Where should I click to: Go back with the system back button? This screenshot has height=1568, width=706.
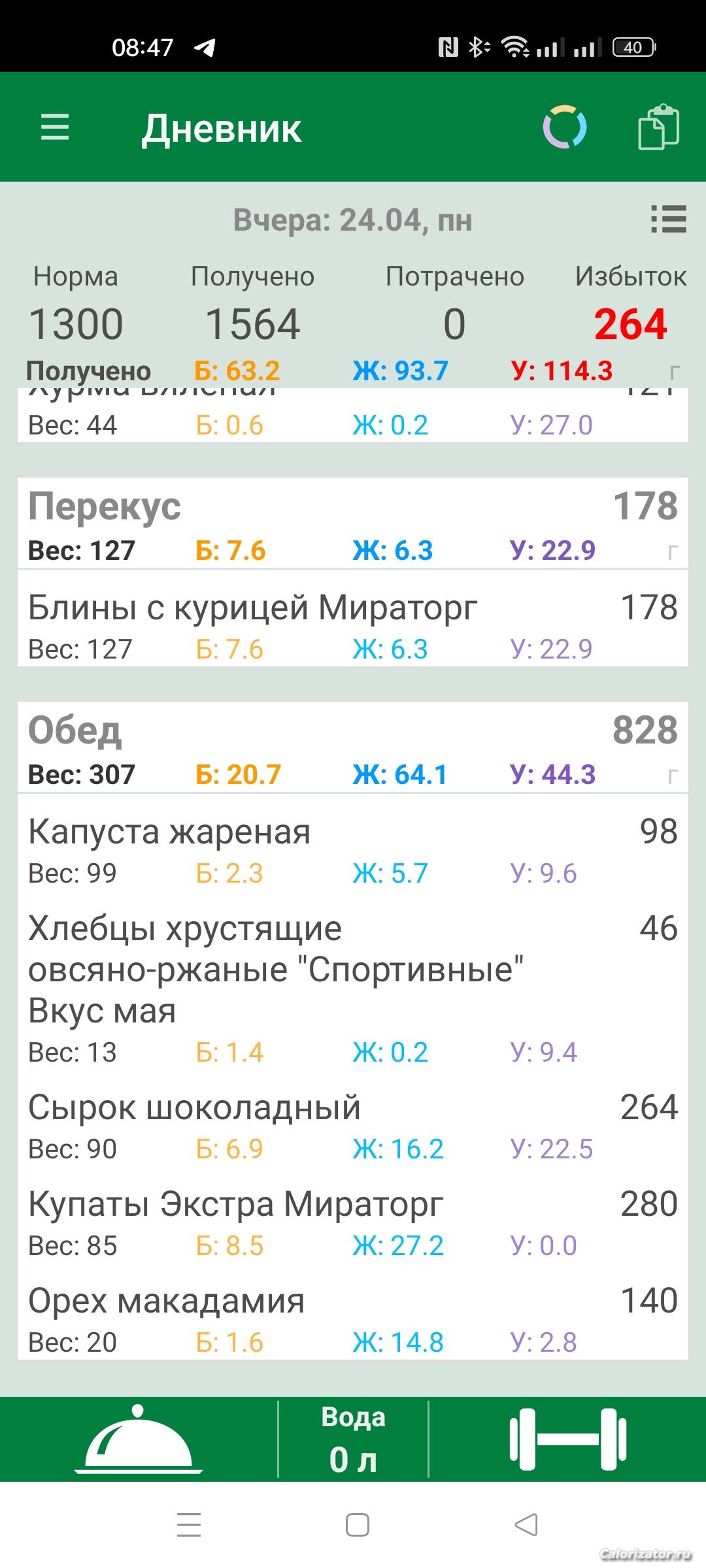pyautogui.click(x=526, y=1526)
